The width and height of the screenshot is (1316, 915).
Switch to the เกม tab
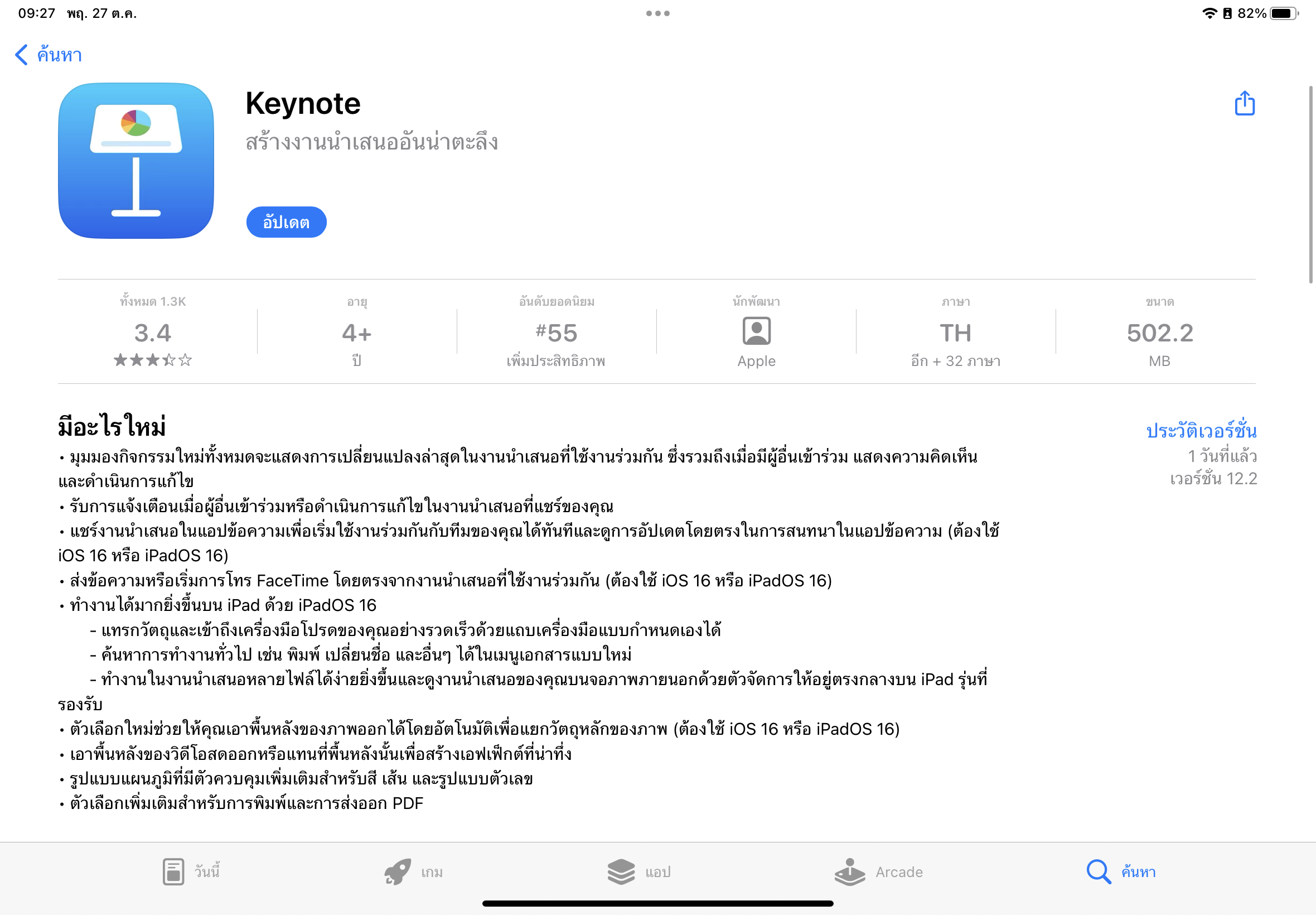[414, 871]
